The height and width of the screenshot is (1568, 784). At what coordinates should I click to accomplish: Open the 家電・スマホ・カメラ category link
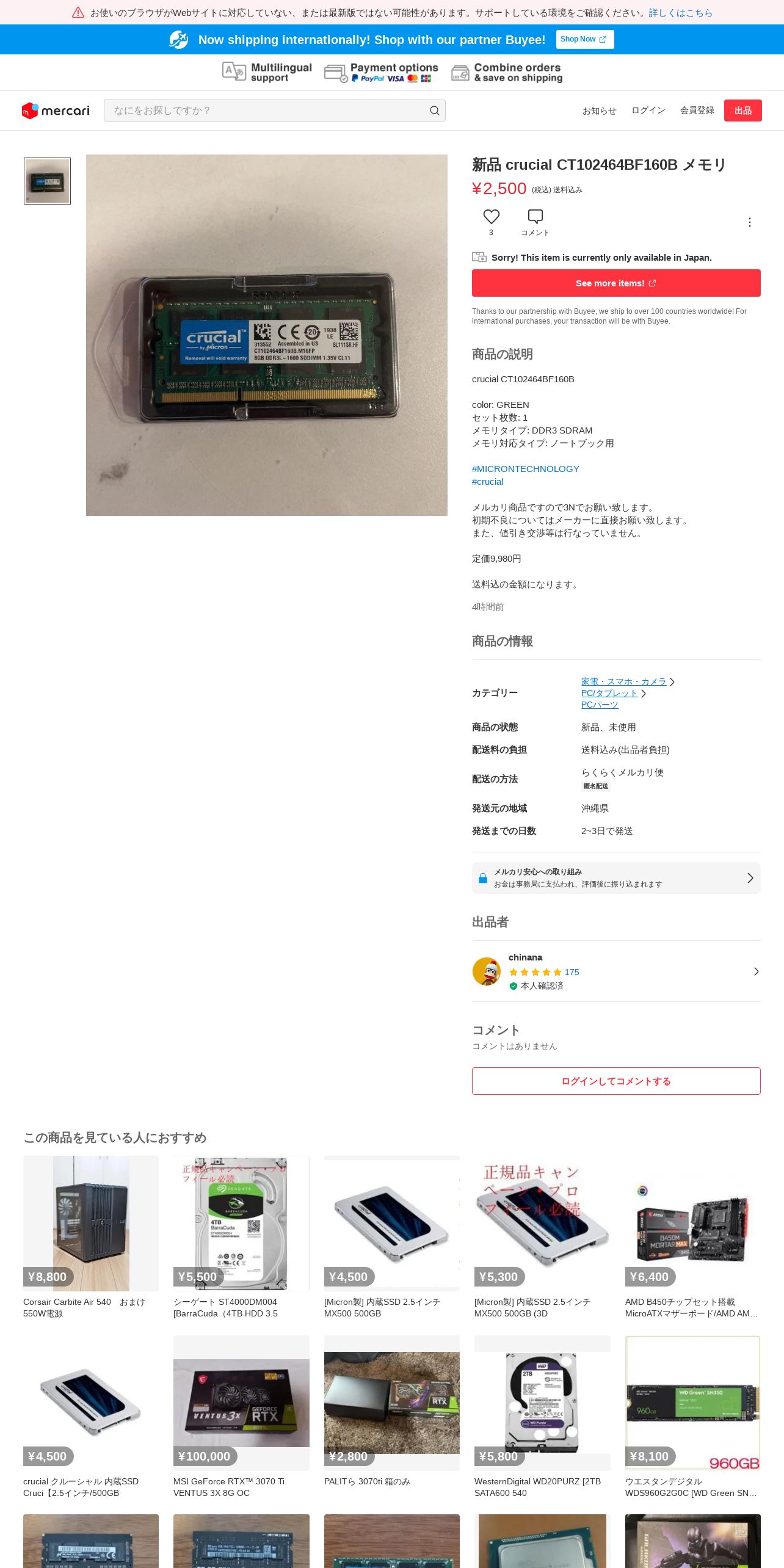pyautogui.click(x=624, y=681)
